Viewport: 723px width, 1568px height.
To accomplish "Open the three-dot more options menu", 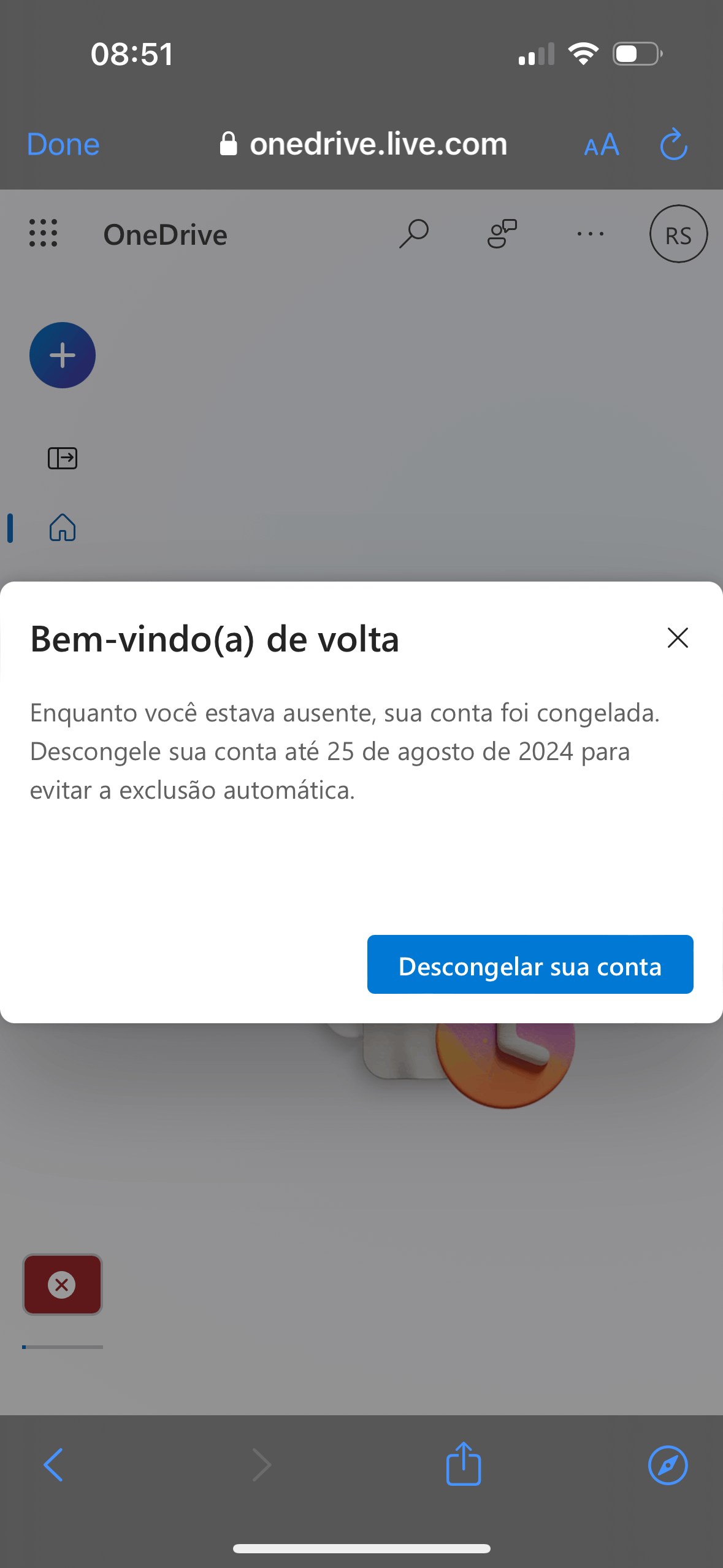I will 591,234.
